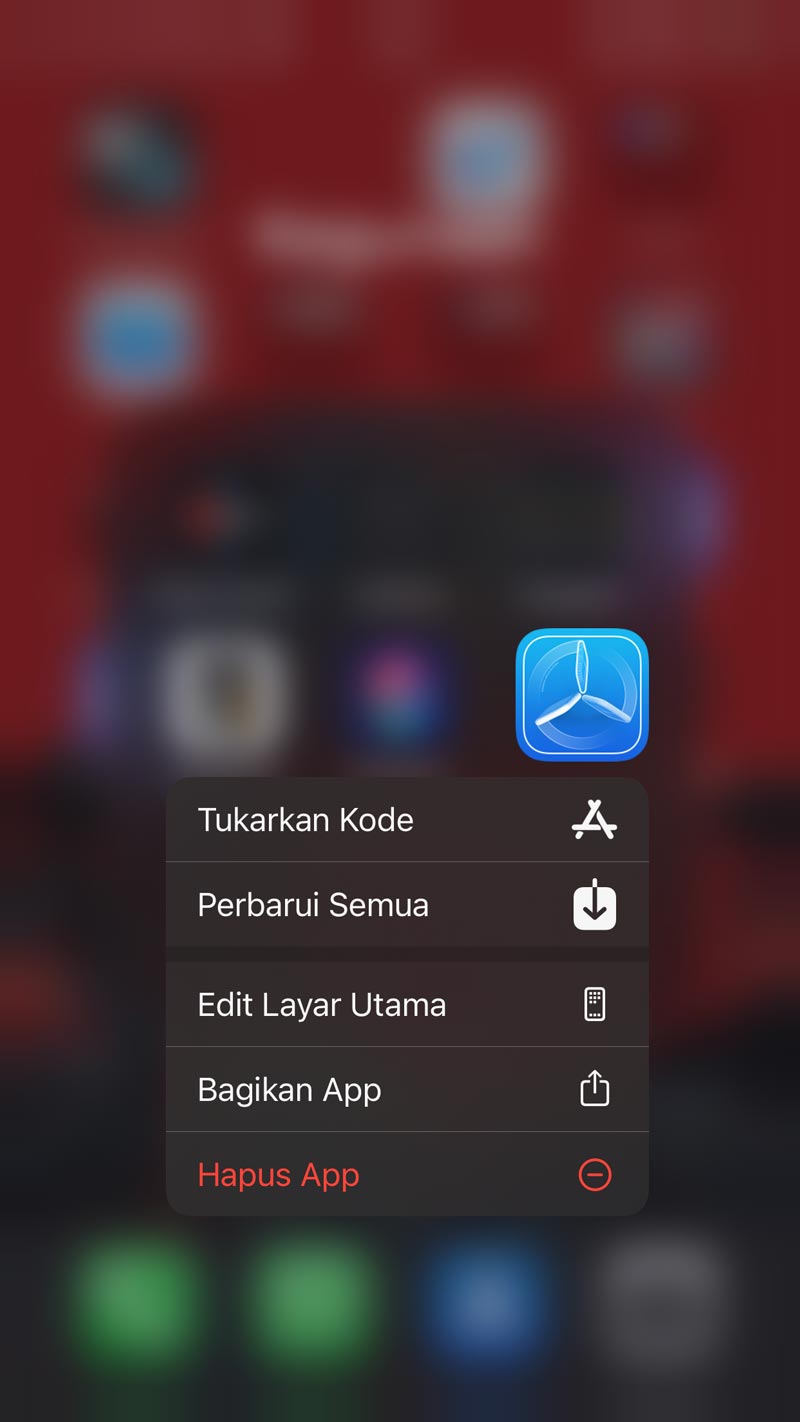The image size is (800, 1422).
Task: Open the blue TestFlight app icon
Action: pos(582,694)
